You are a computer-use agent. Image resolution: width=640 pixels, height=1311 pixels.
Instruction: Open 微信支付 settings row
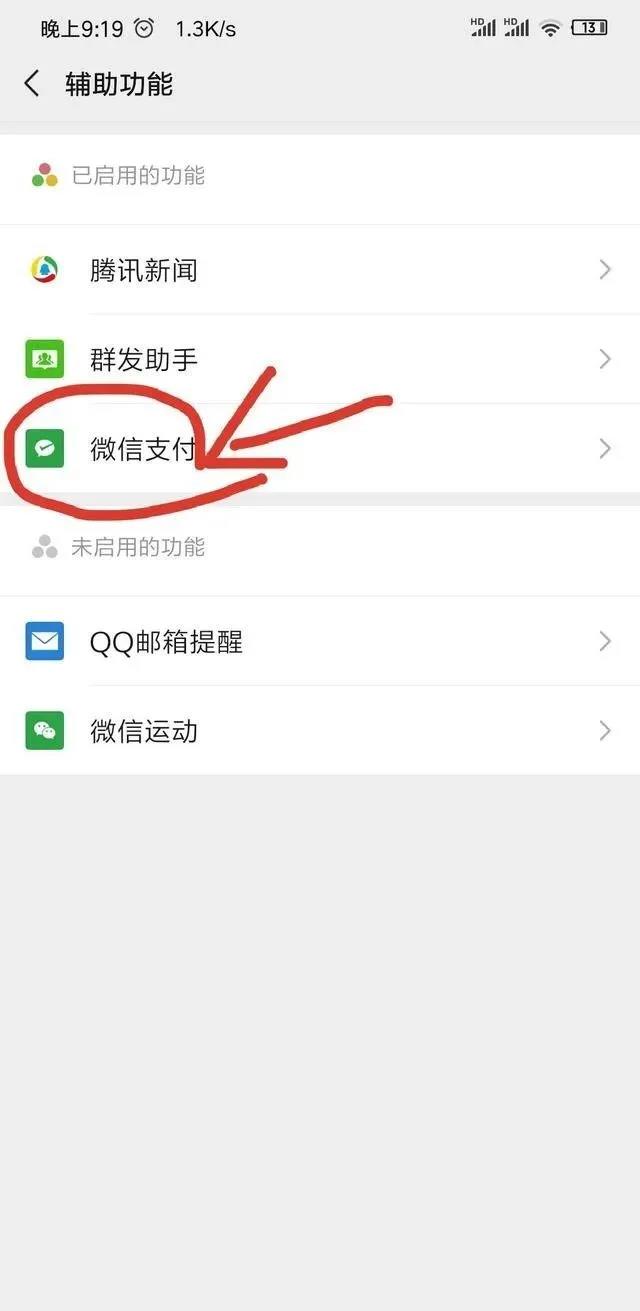click(x=320, y=448)
